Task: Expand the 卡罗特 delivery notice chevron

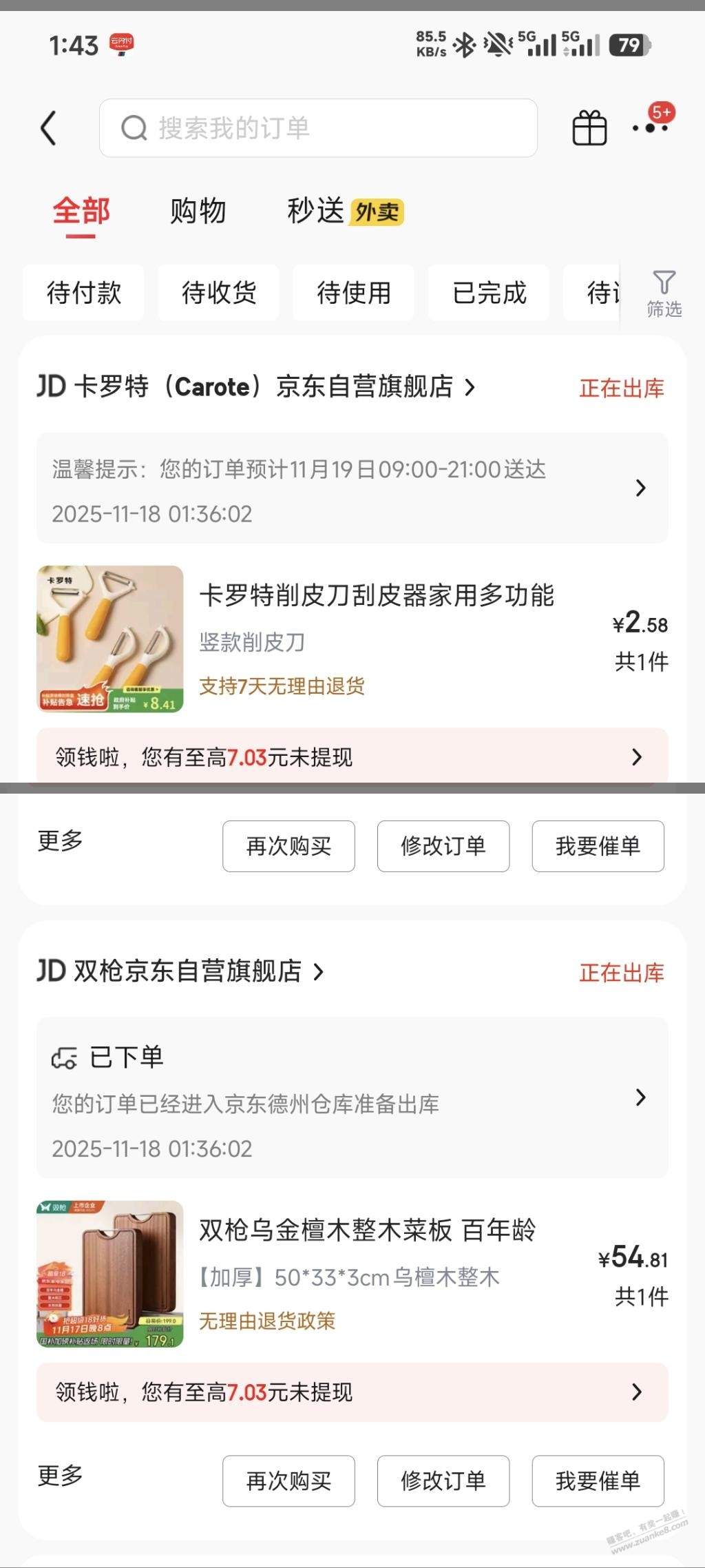Action: pos(642,487)
